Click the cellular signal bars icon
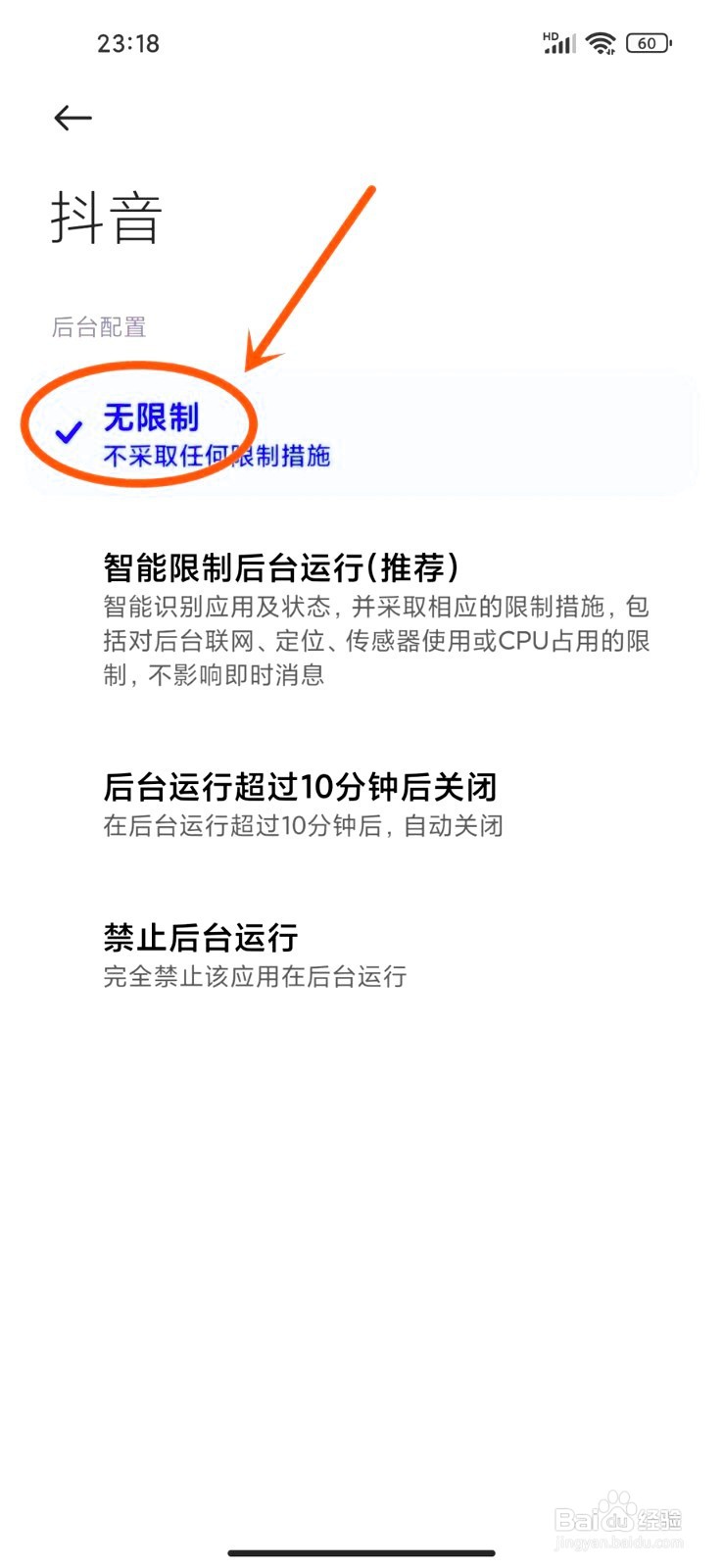 tap(558, 43)
